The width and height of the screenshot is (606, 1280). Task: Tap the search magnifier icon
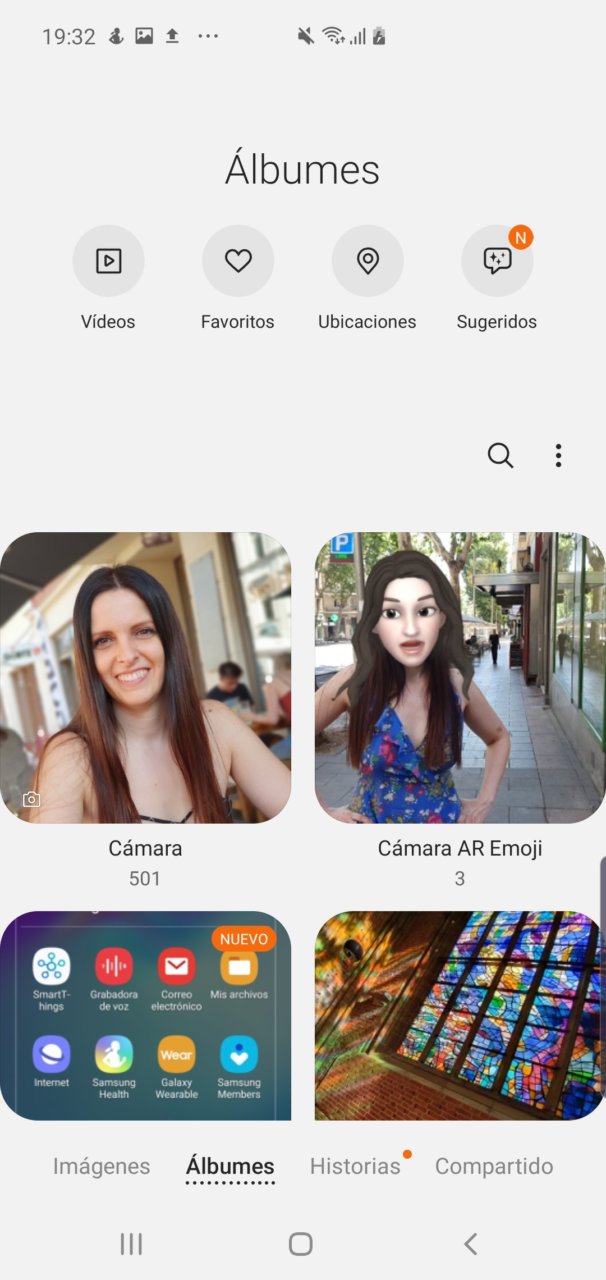point(500,456)
